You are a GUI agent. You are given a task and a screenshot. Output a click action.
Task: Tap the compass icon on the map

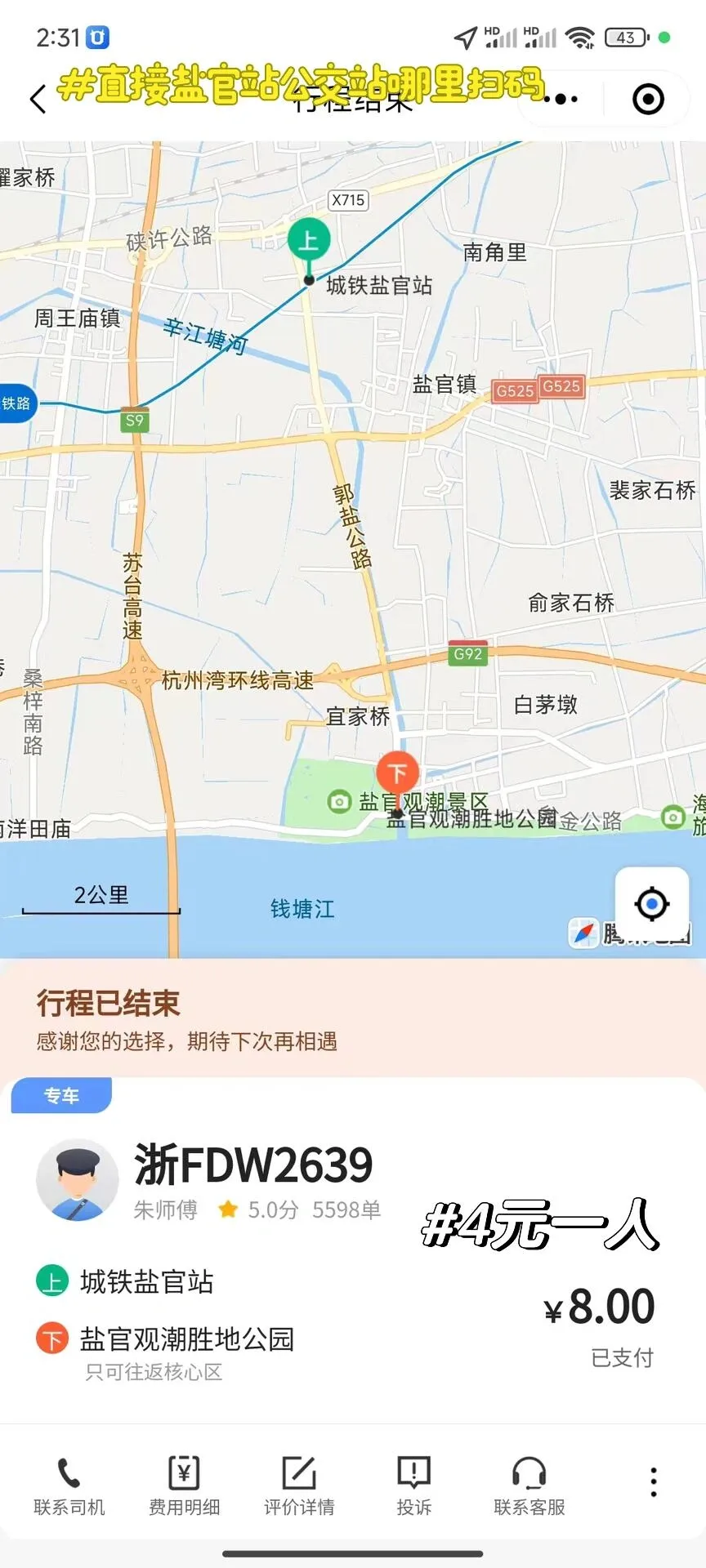point(583,933)
